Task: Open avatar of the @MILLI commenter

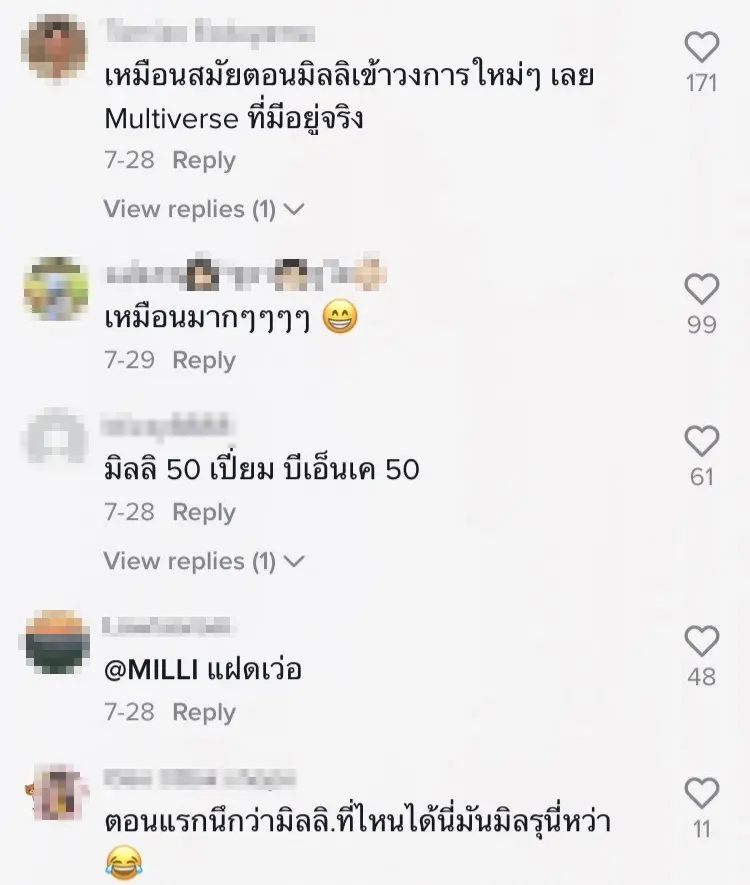Action: click(x=54, y=641)
